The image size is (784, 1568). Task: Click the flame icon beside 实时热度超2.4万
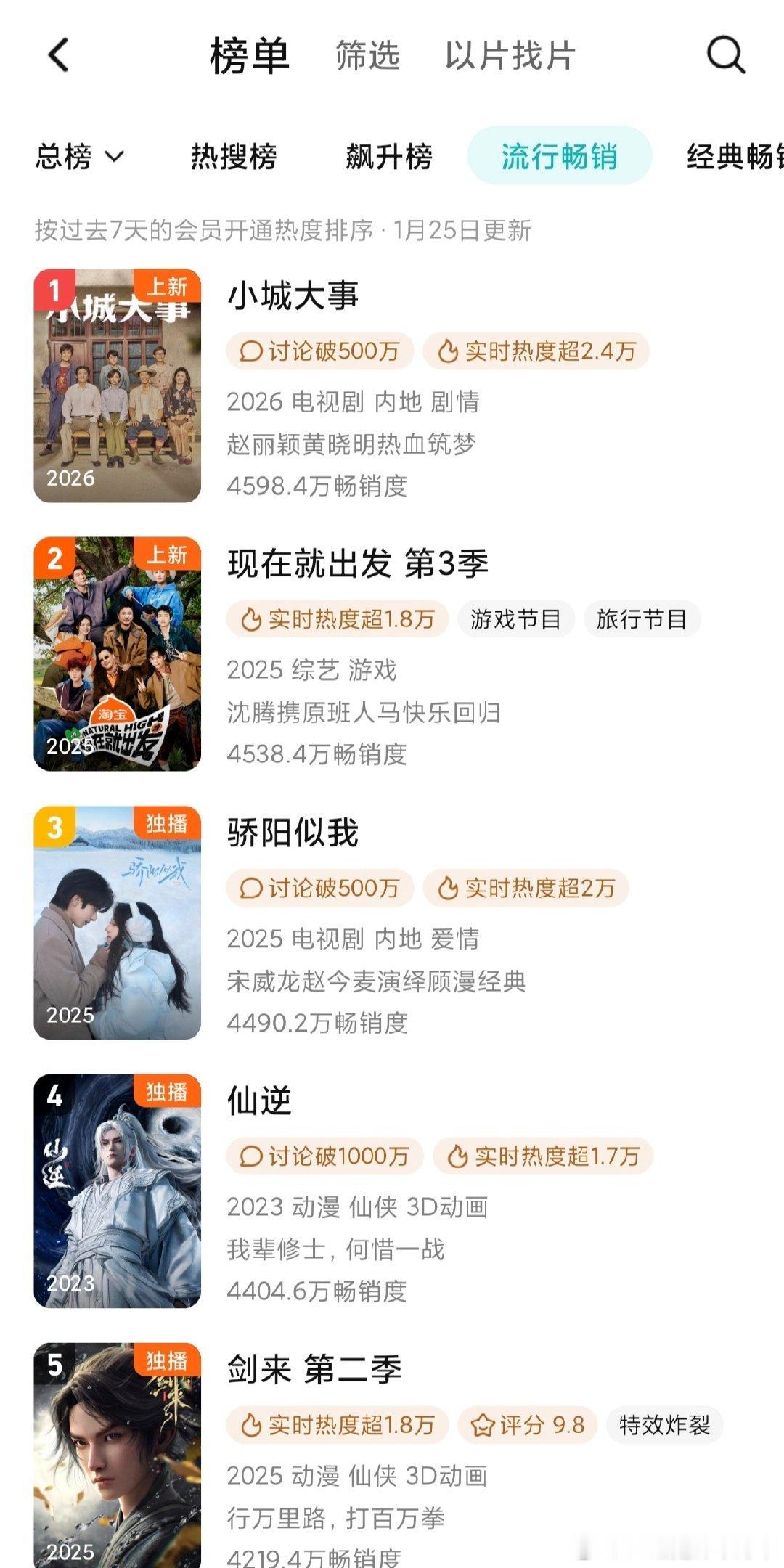[448, 351]
